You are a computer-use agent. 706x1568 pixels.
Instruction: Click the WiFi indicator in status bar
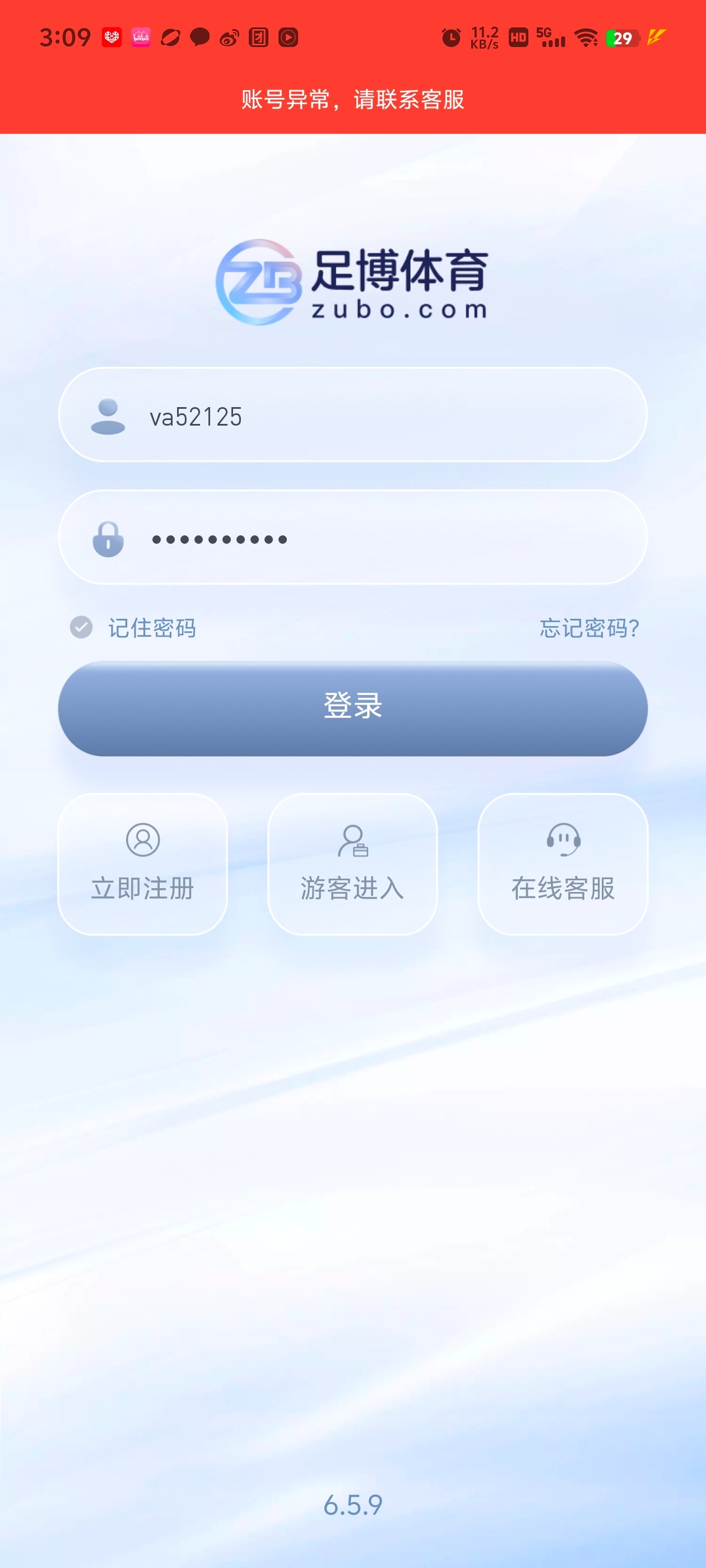tap(586, 38)
